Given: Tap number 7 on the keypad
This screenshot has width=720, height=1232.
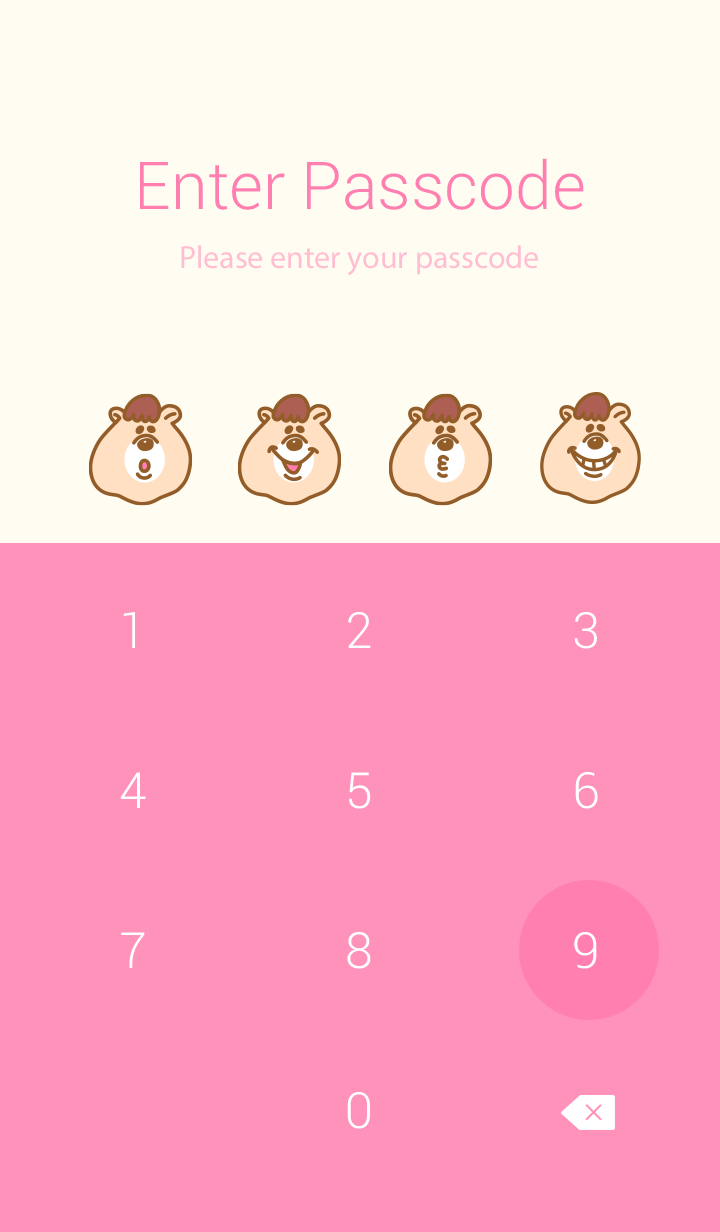Looking at the screenshot, I should pos(132,950).
